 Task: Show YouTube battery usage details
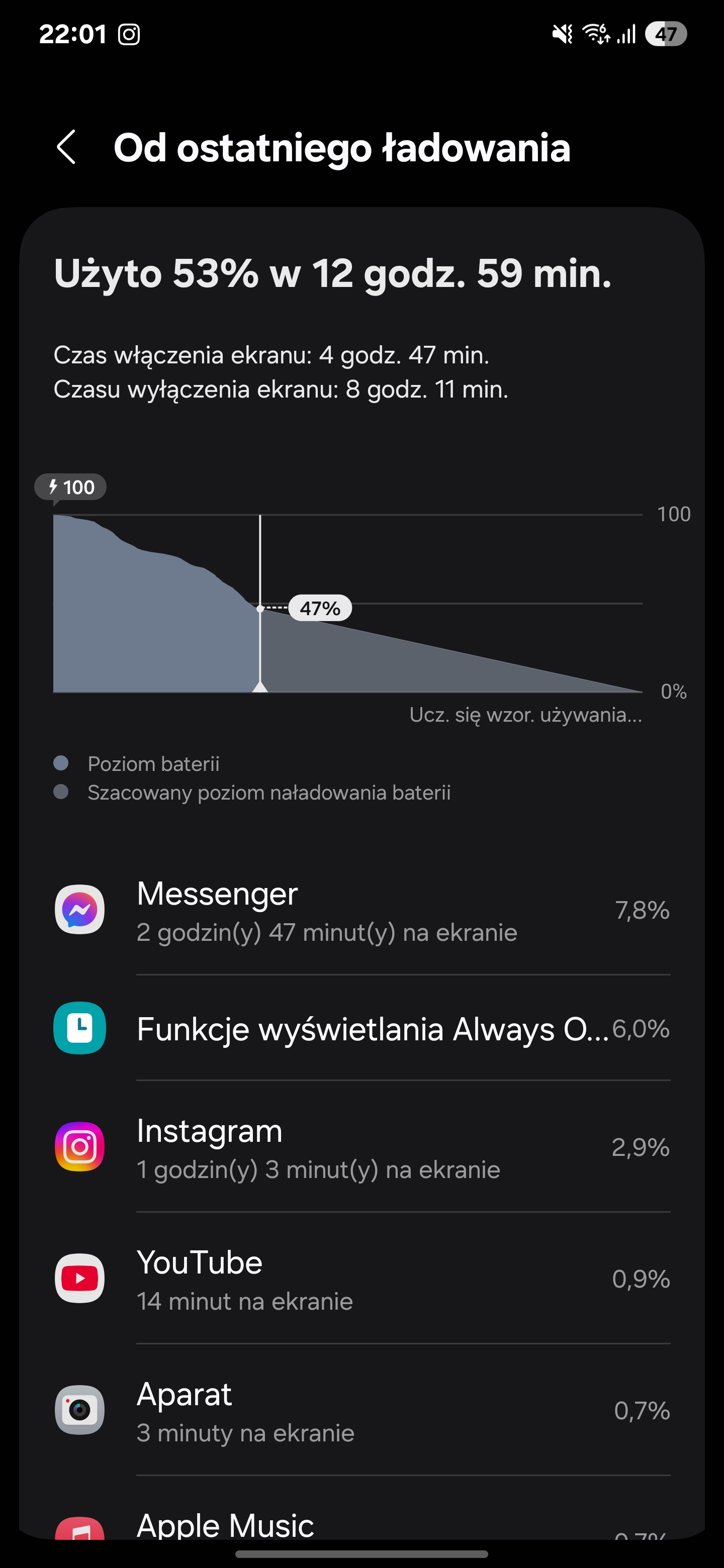coord(361,1279)
